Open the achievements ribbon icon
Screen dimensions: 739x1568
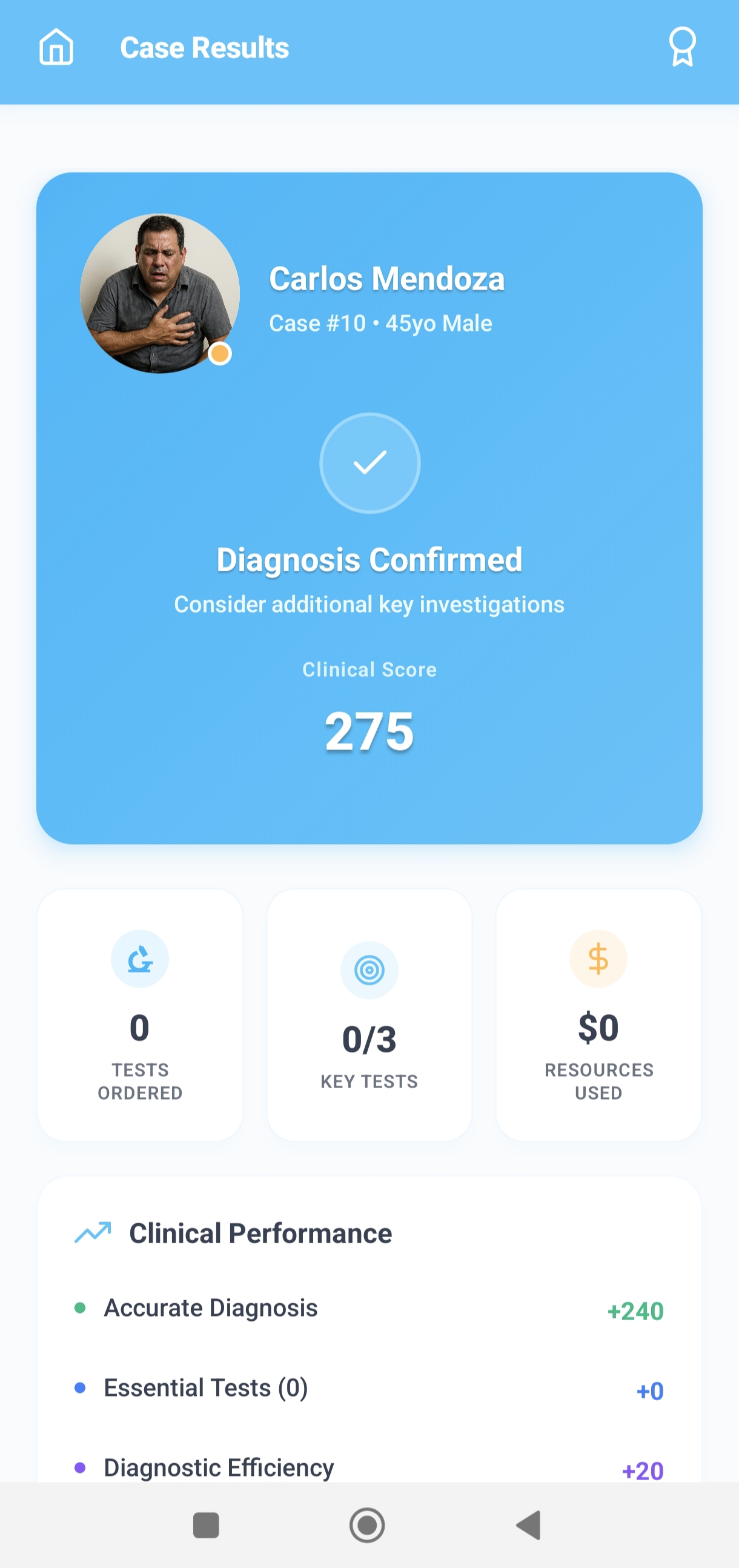tap(683, 47)
